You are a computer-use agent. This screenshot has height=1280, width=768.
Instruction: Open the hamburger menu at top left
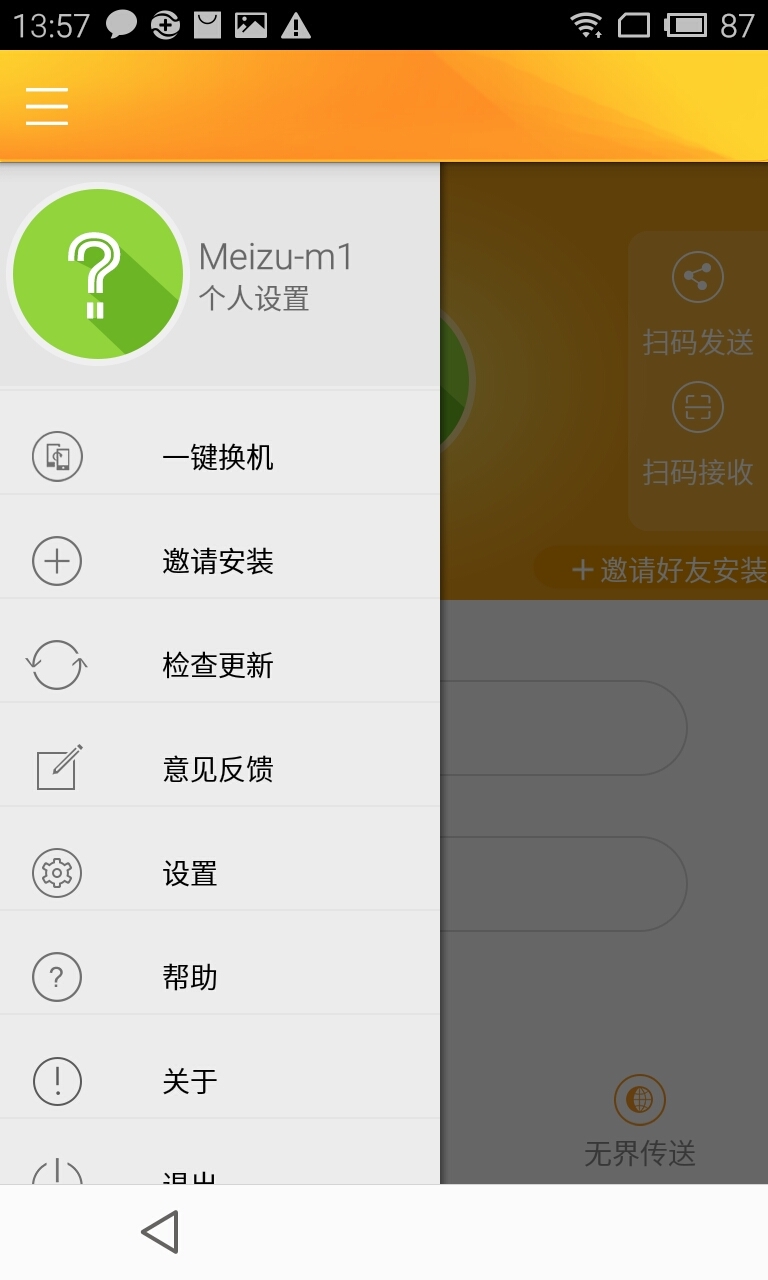click(45, 105)
